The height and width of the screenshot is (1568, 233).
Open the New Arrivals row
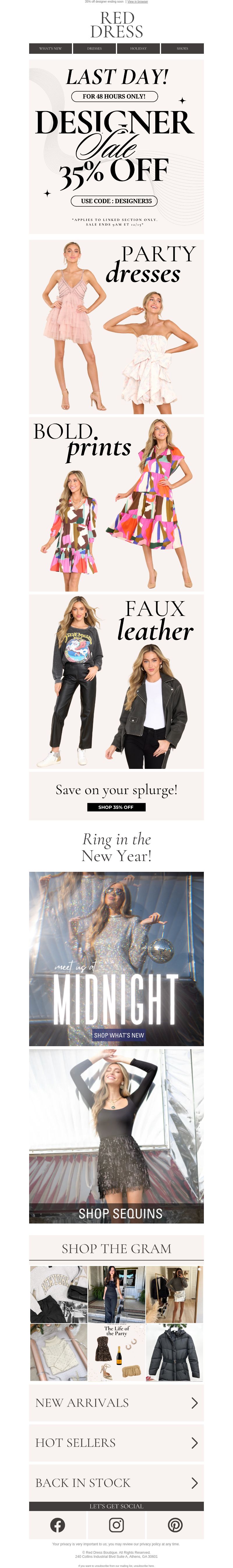(x=116, y=1402)
